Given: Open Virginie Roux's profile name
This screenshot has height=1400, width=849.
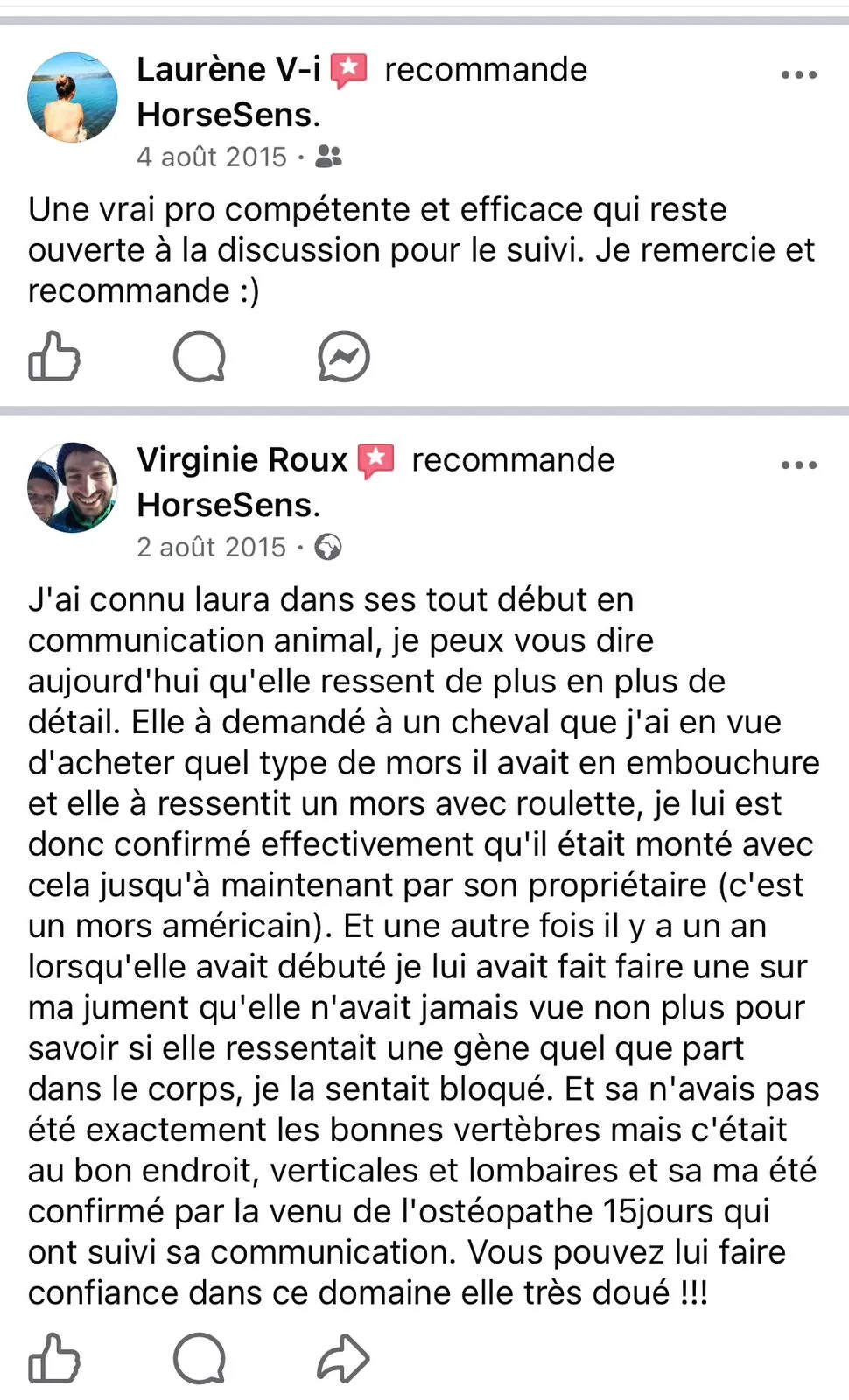Looking at the screenshot, I should (x=242, y=460).
